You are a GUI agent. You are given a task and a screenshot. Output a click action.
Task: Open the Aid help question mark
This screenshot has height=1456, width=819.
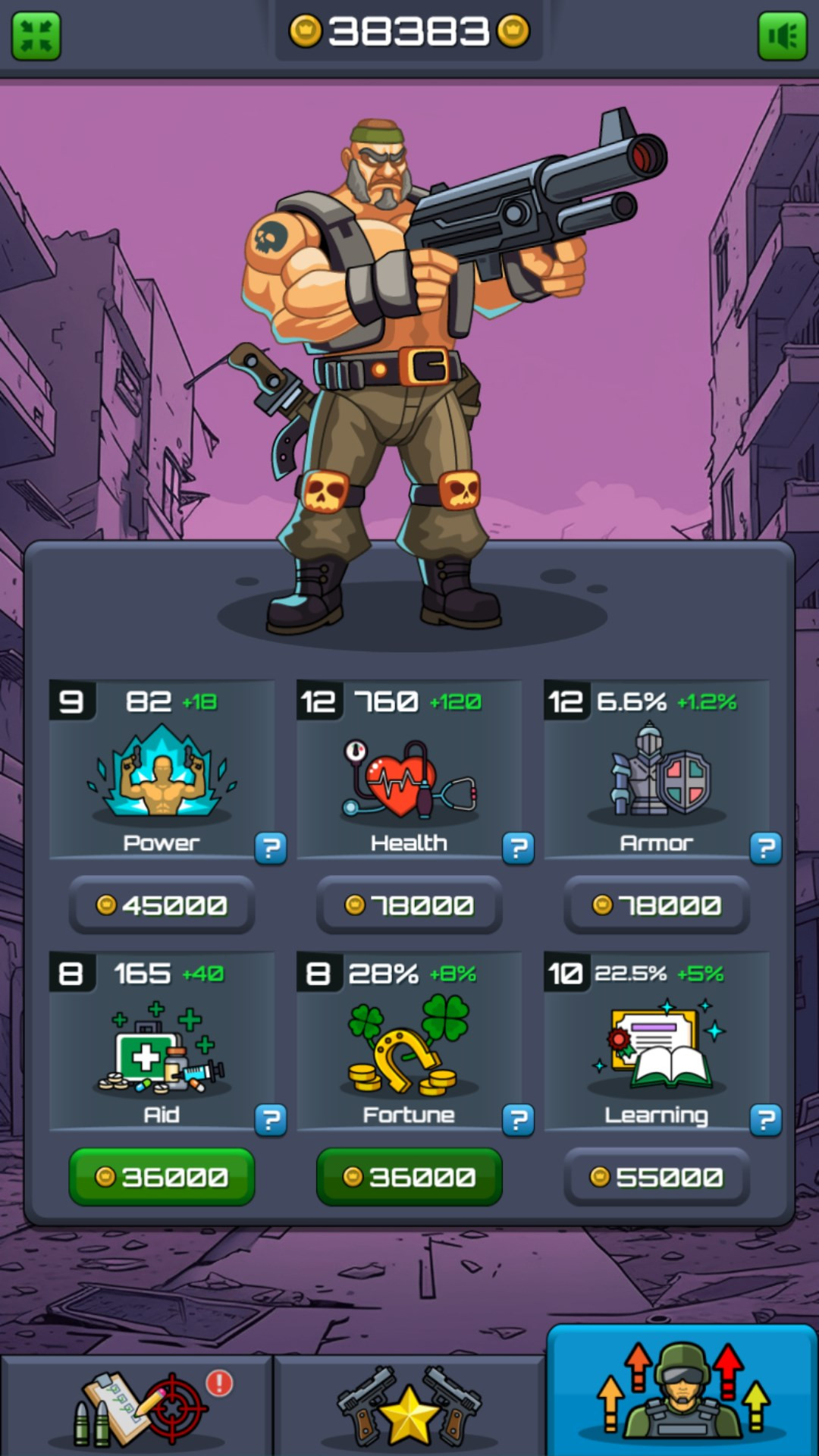click(x=271, y=1119)
